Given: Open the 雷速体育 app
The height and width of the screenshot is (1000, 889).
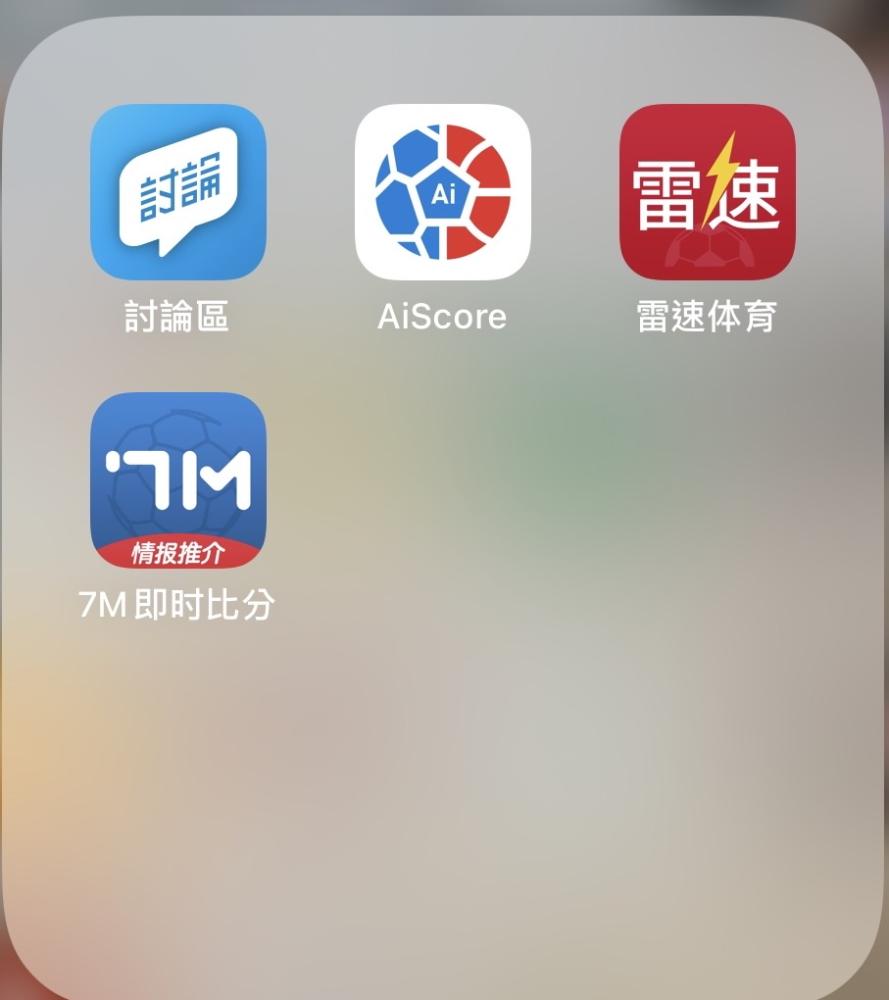Looking at the screenshot, I should click(x=707, y=192).
